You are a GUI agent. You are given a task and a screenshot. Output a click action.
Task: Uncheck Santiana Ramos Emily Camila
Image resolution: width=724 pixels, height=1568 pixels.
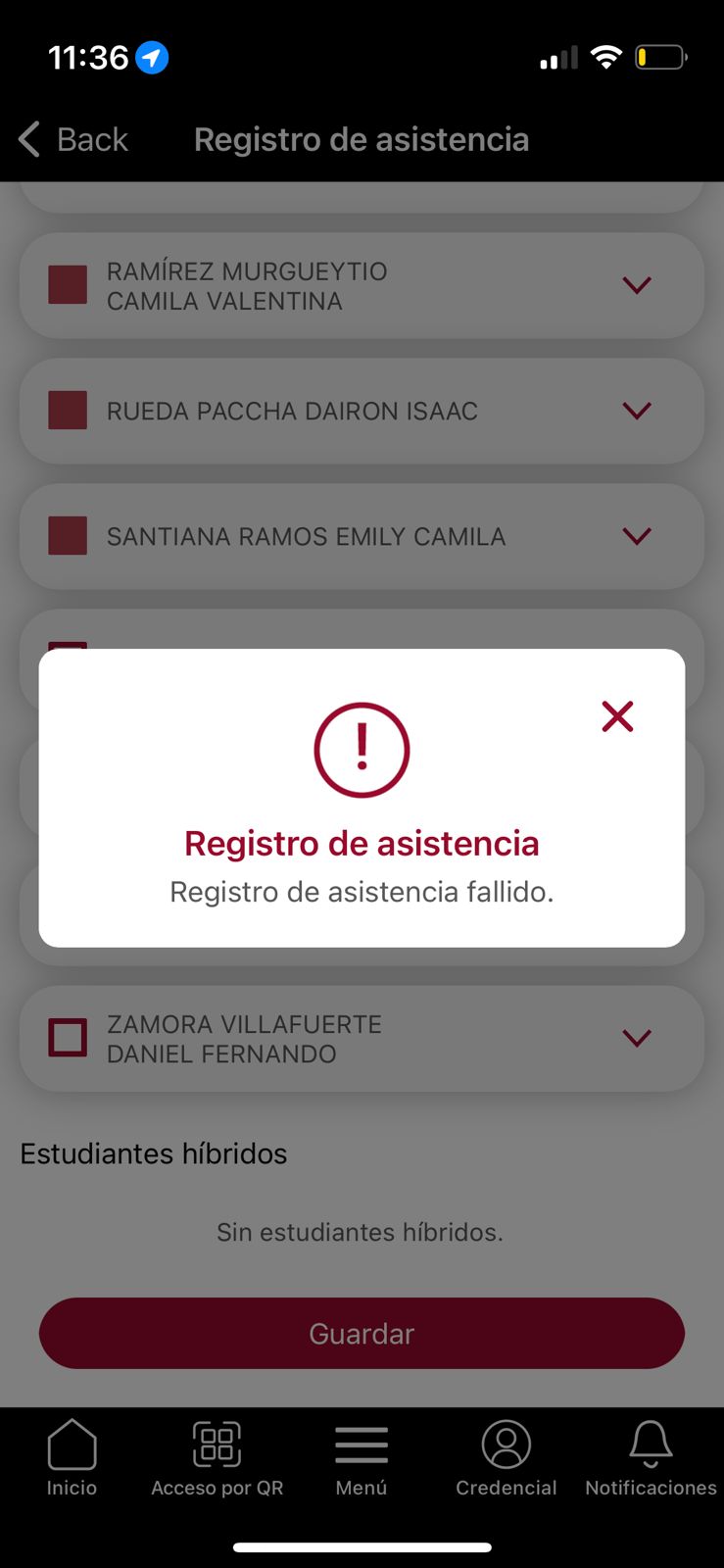pos(68,536)
